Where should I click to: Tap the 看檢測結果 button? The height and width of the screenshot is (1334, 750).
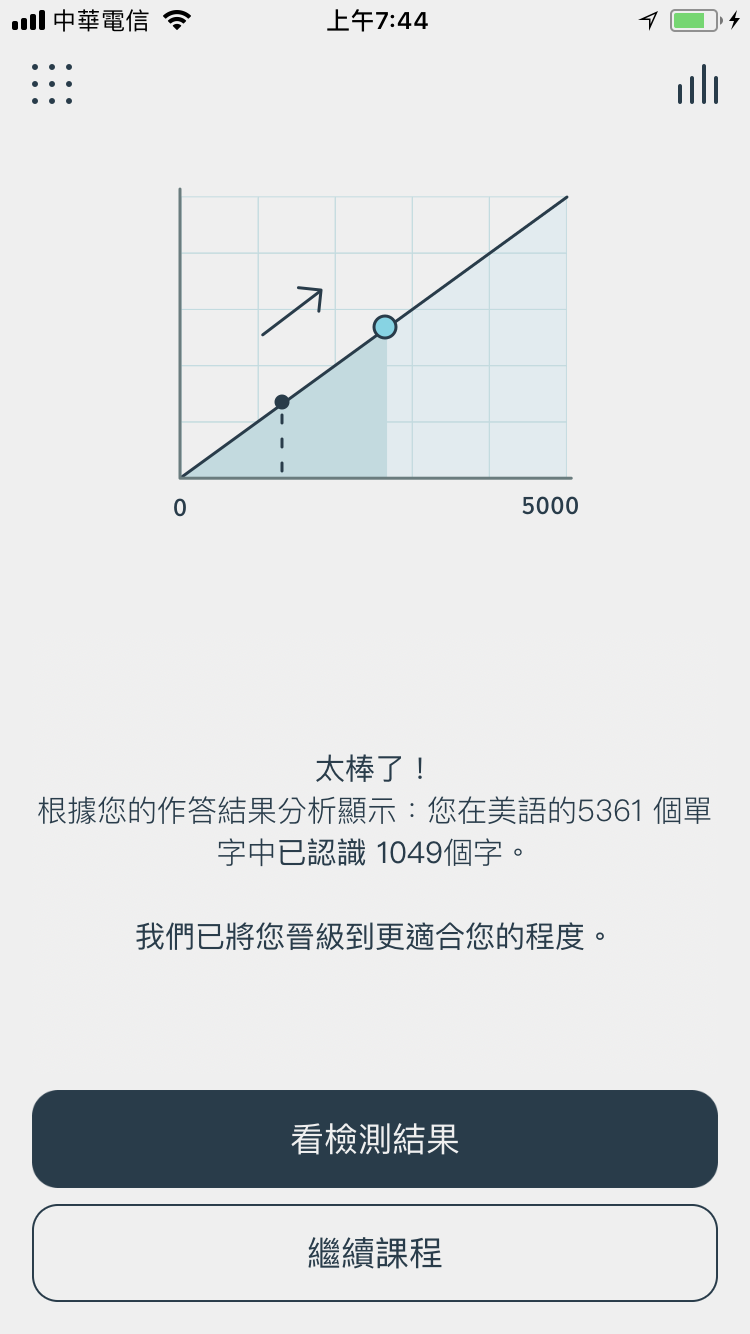pyautogui.click(x=375, y=1139)
